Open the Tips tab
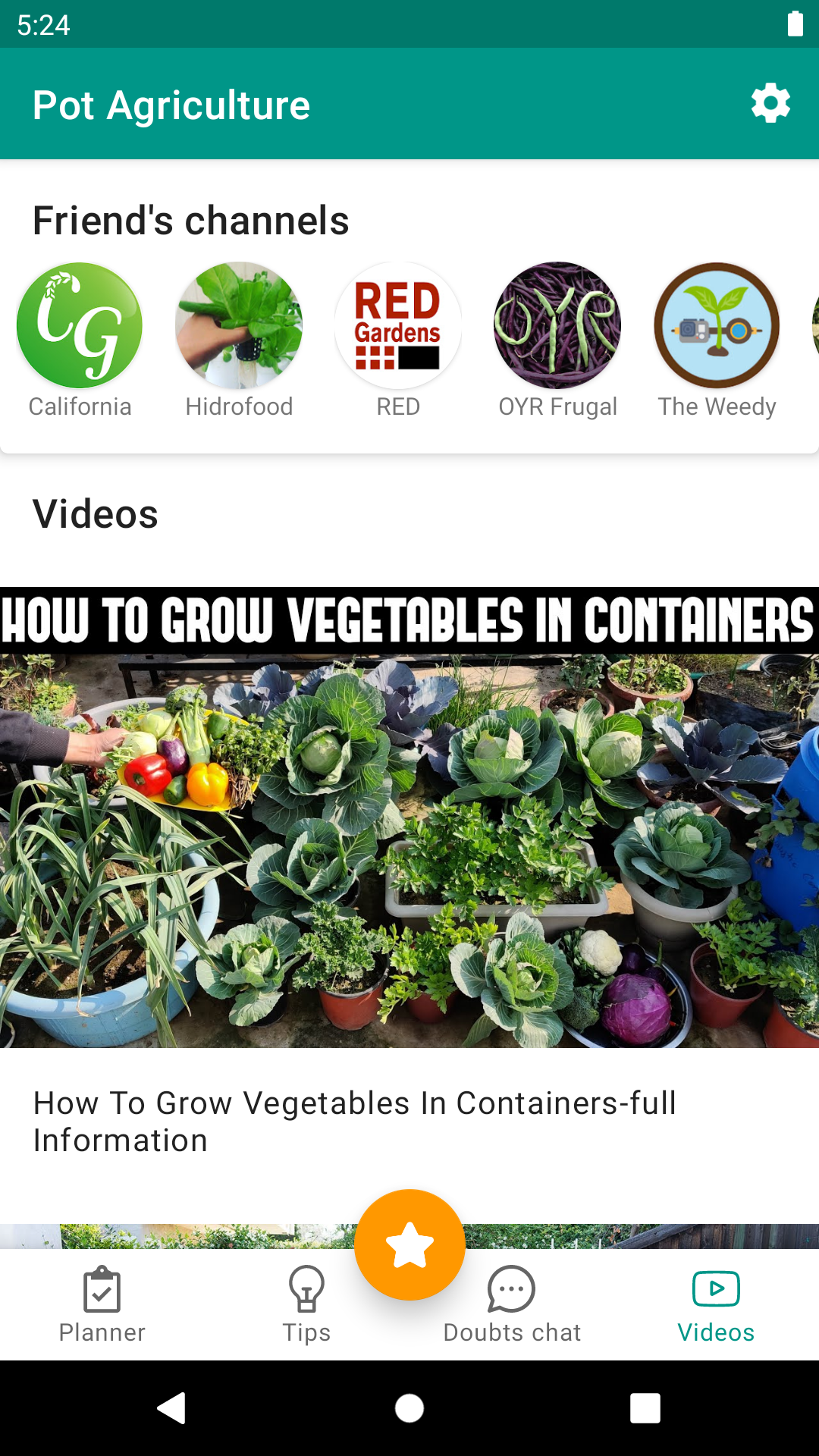Screen dimensions: 819x1456 [306, 1304]
